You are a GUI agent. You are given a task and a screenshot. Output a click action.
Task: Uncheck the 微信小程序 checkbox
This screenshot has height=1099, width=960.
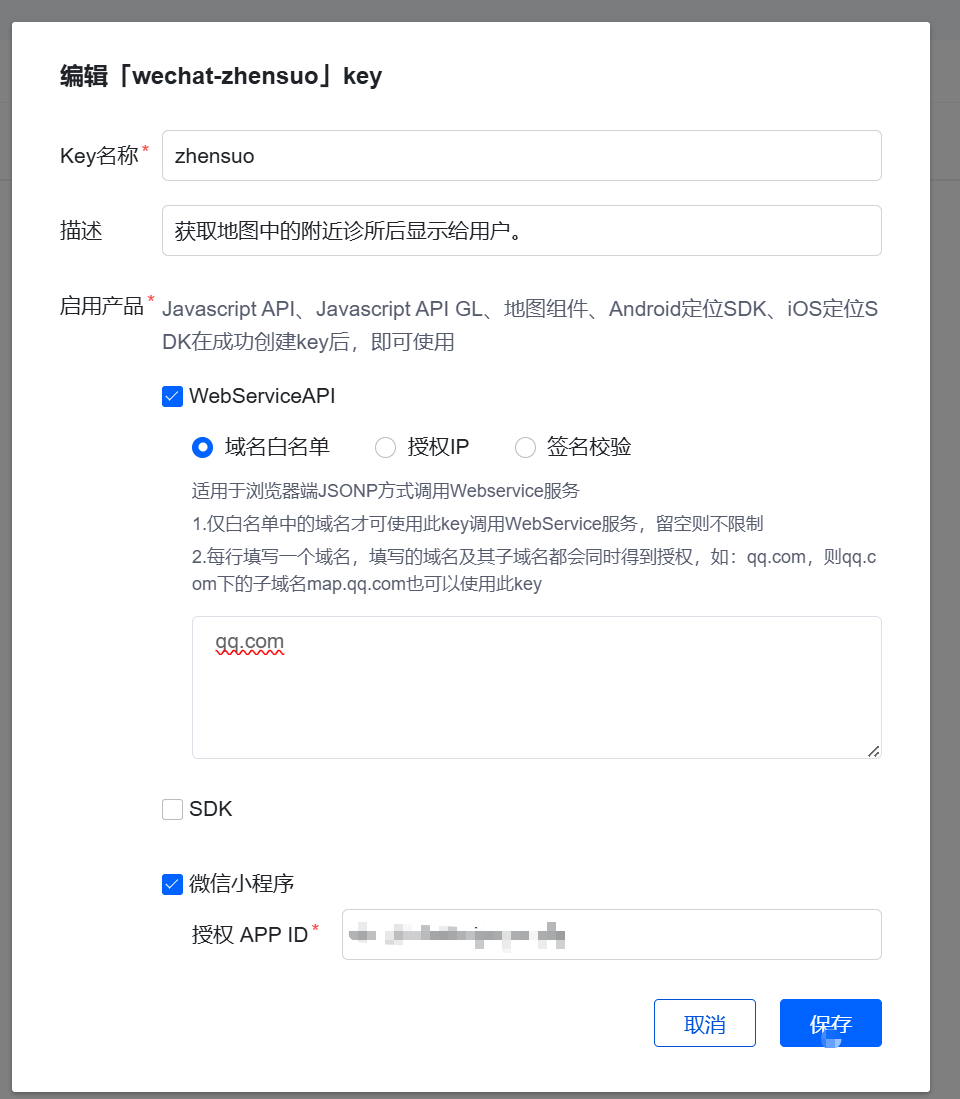click(x=173, y=884)
